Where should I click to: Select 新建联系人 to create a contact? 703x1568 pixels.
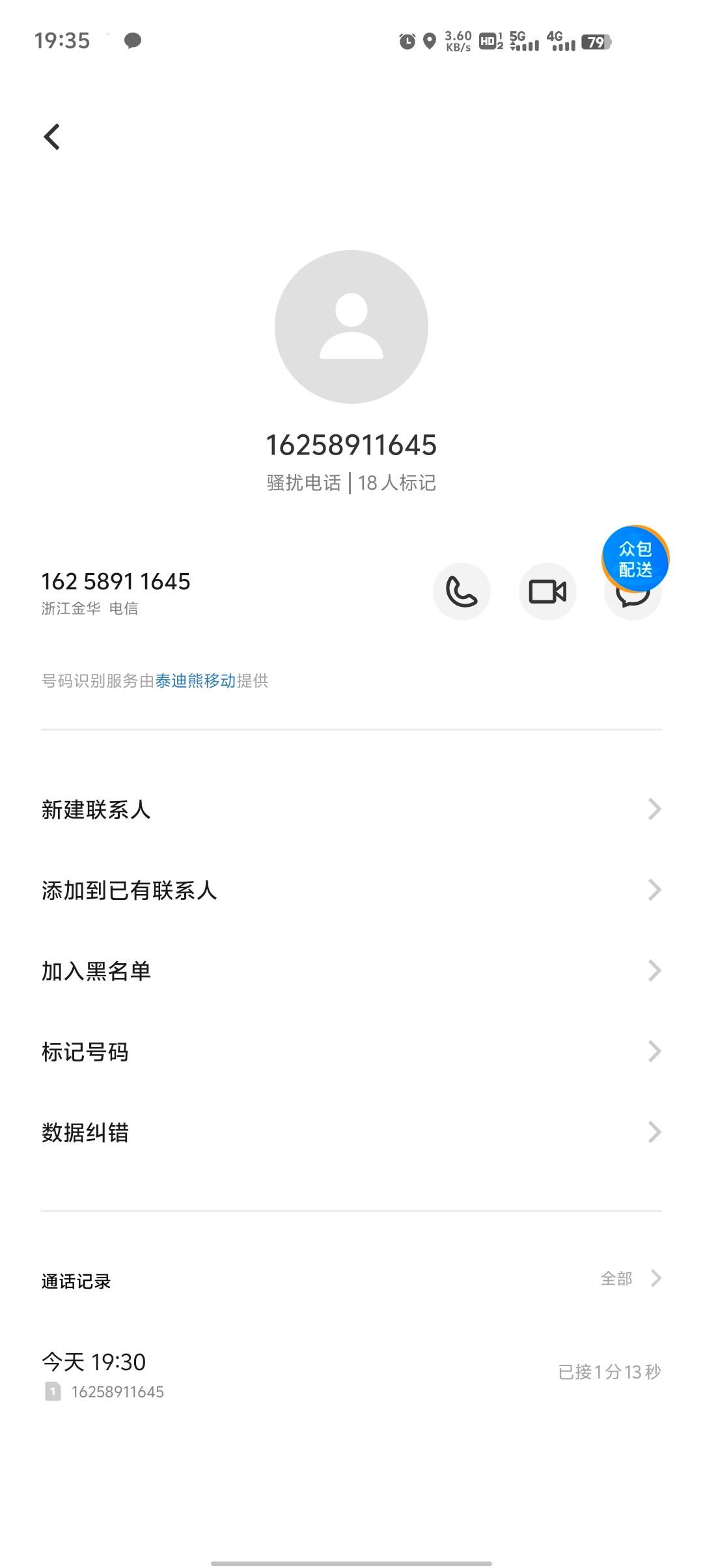351,809
